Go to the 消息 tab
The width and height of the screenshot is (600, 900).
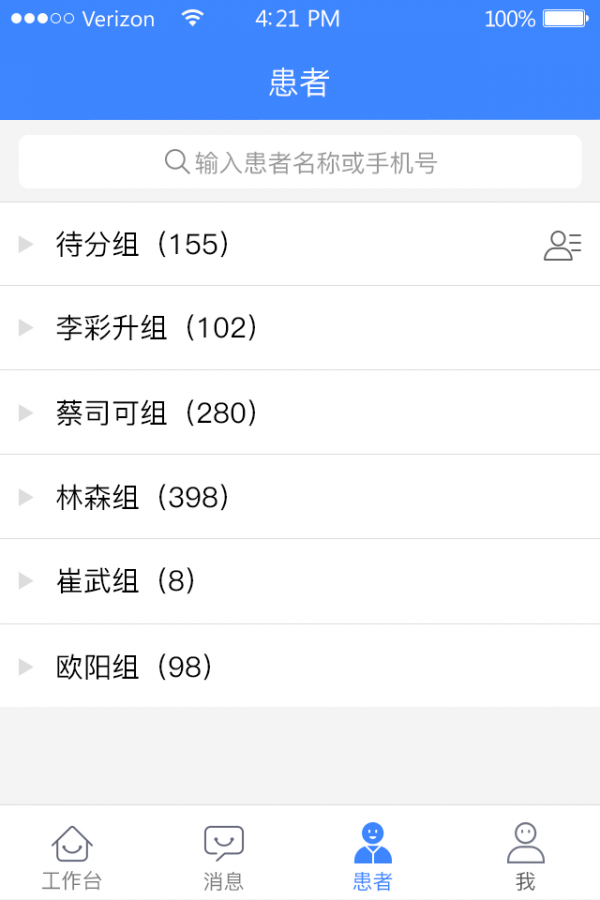(x=223, y=857)
